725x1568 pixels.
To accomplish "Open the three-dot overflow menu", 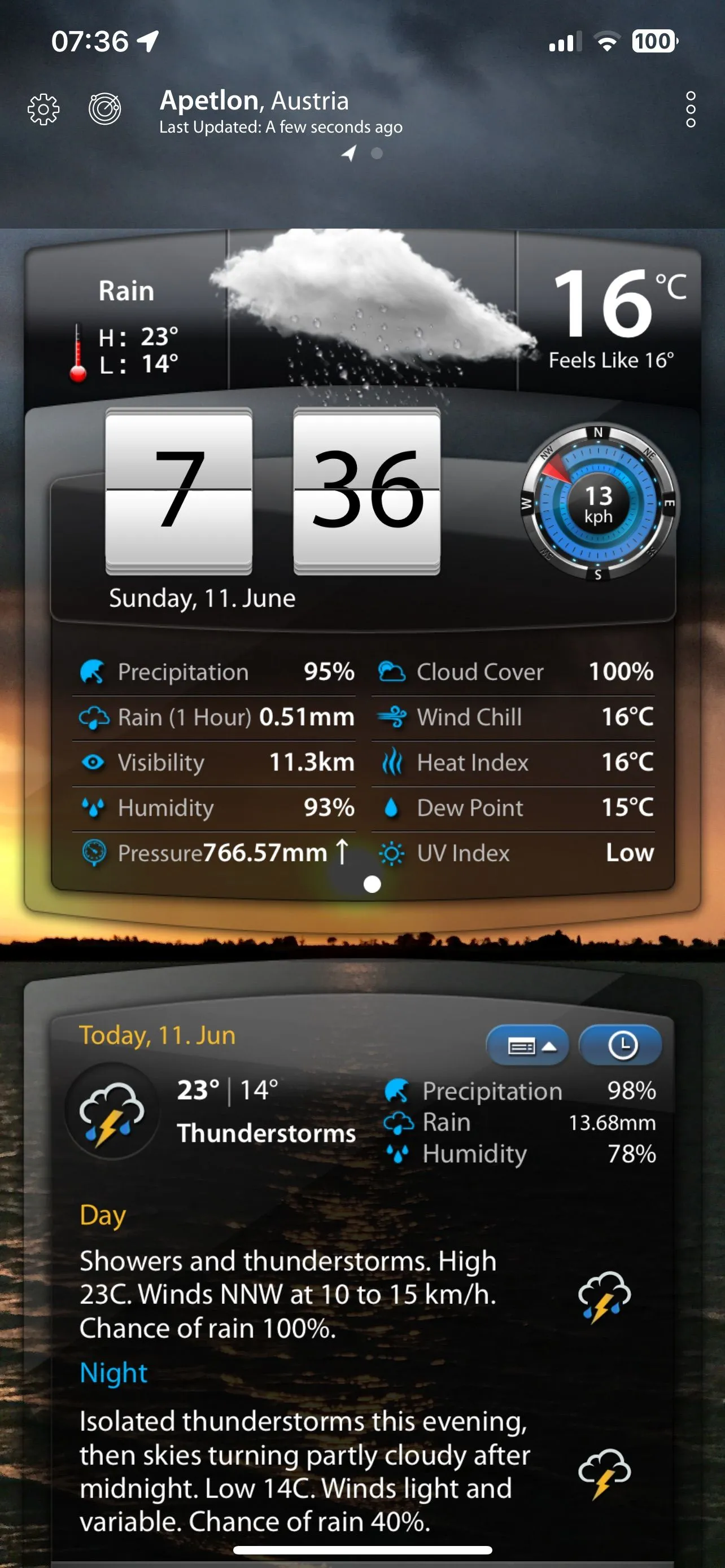I will (691, 110).
